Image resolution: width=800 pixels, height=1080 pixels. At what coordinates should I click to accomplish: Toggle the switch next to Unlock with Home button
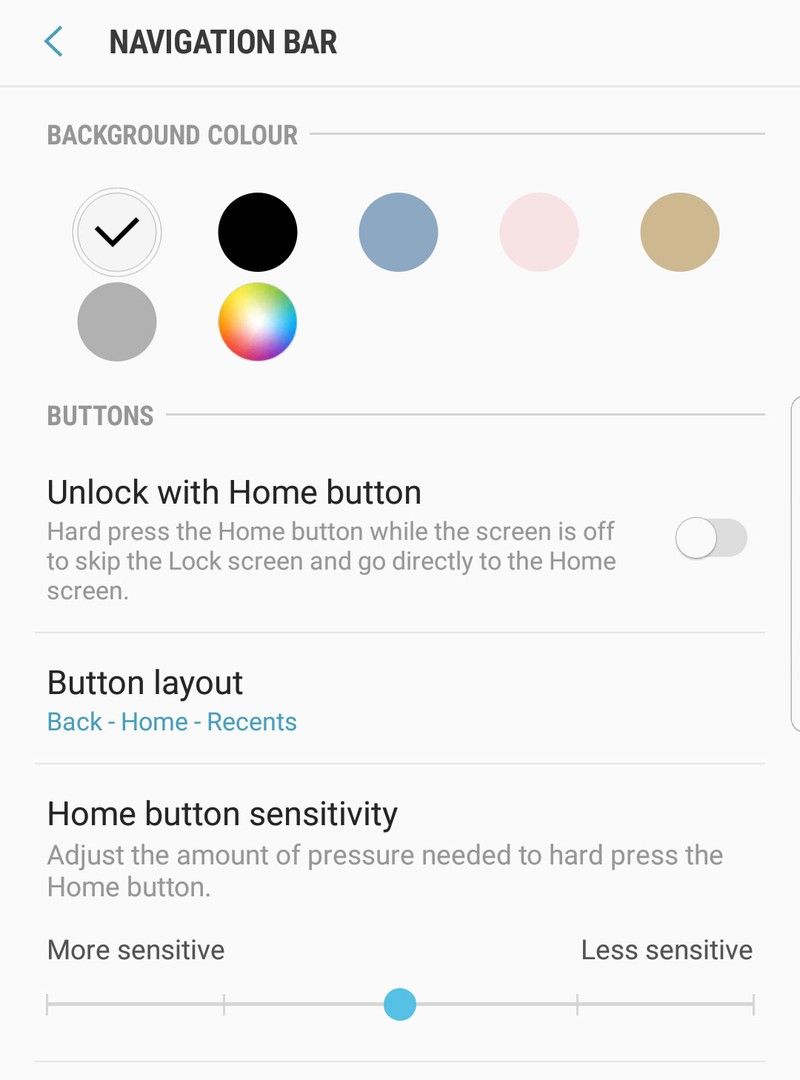pyautogui.click(x=711, y=537)
